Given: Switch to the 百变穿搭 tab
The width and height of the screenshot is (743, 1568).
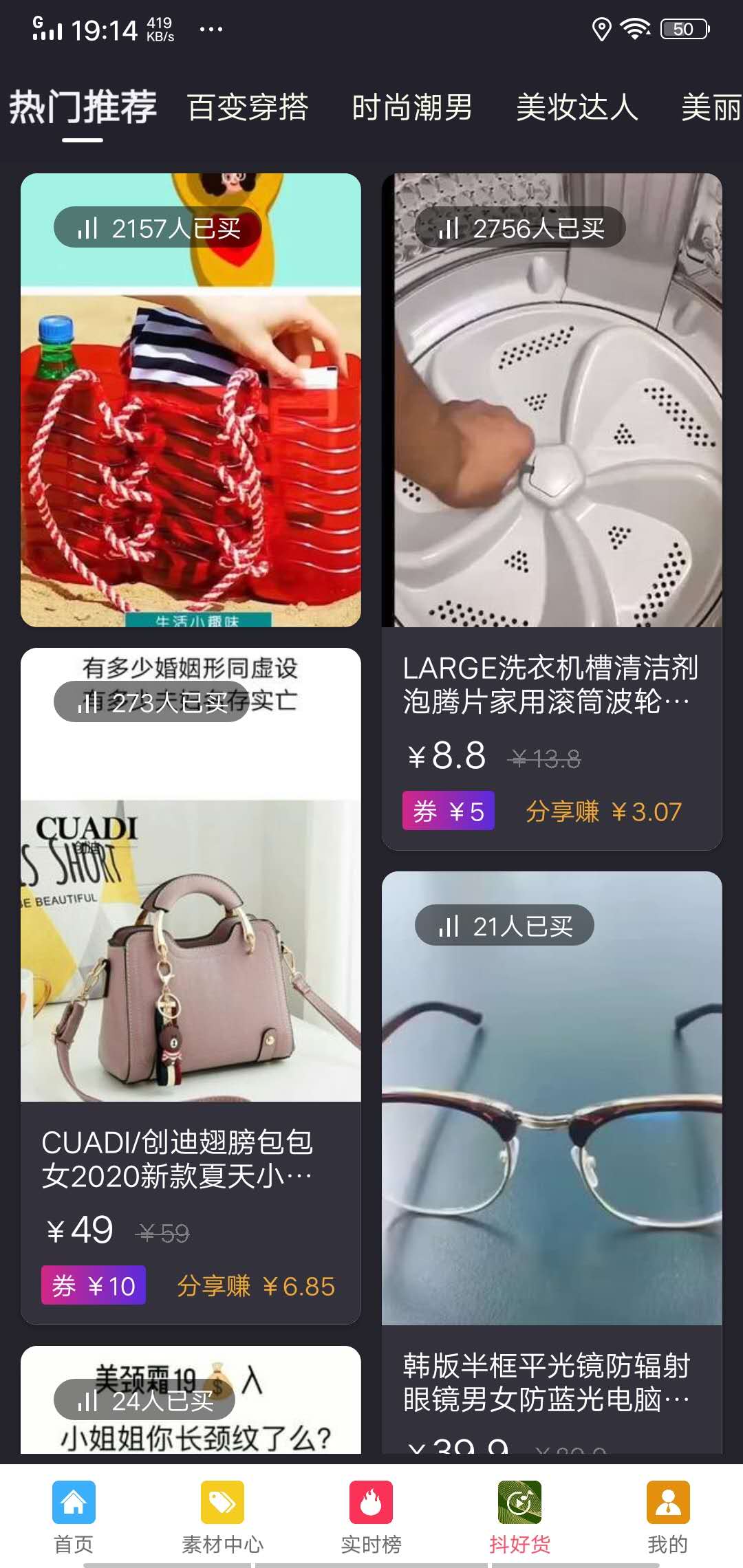Looking at the screenshot, I should (246, 110).
